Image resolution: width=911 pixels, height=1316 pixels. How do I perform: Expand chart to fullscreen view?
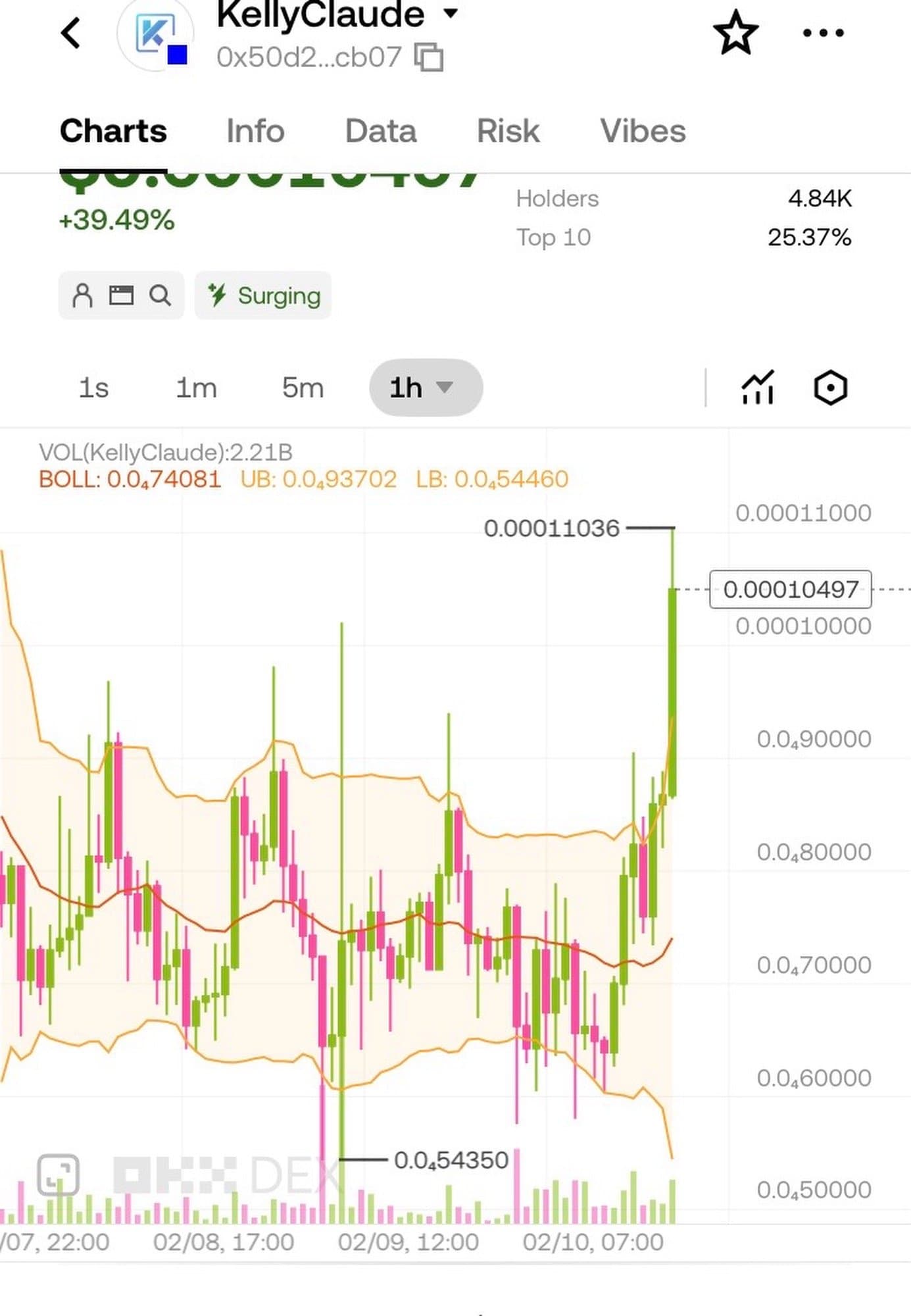click(59, 1175)
